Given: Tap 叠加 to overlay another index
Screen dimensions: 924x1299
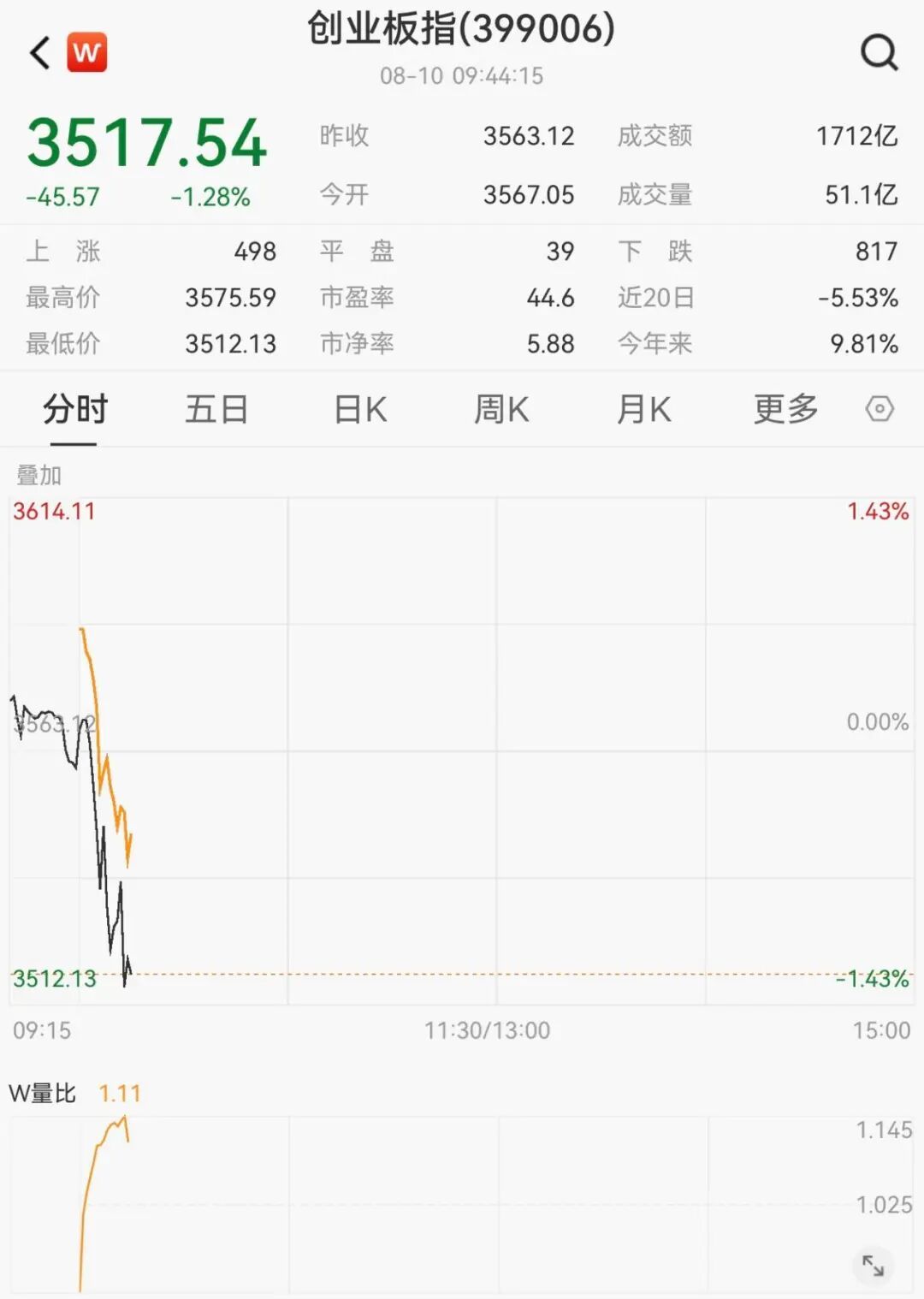Looking at the screenshot, I should coord(38,475).
